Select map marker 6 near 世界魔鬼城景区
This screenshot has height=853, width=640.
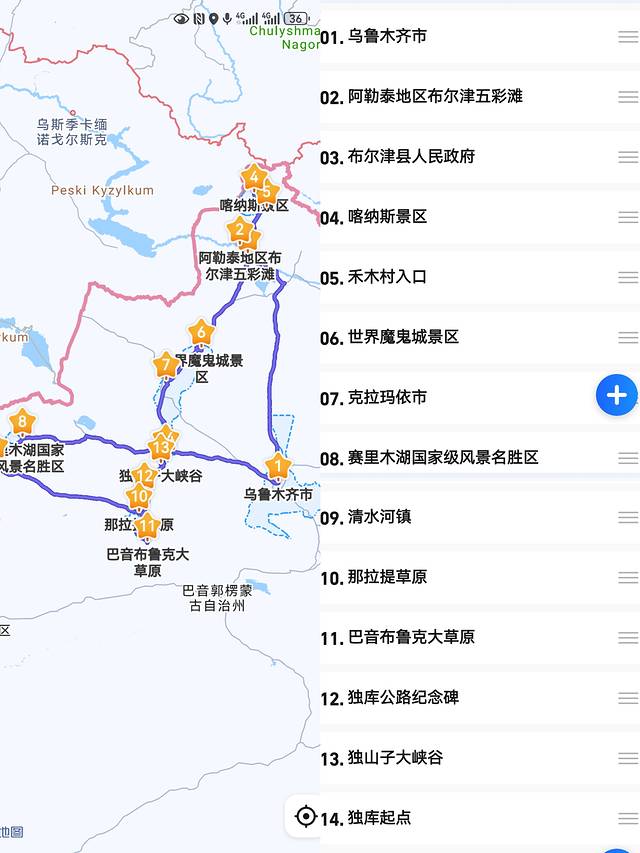201,333
